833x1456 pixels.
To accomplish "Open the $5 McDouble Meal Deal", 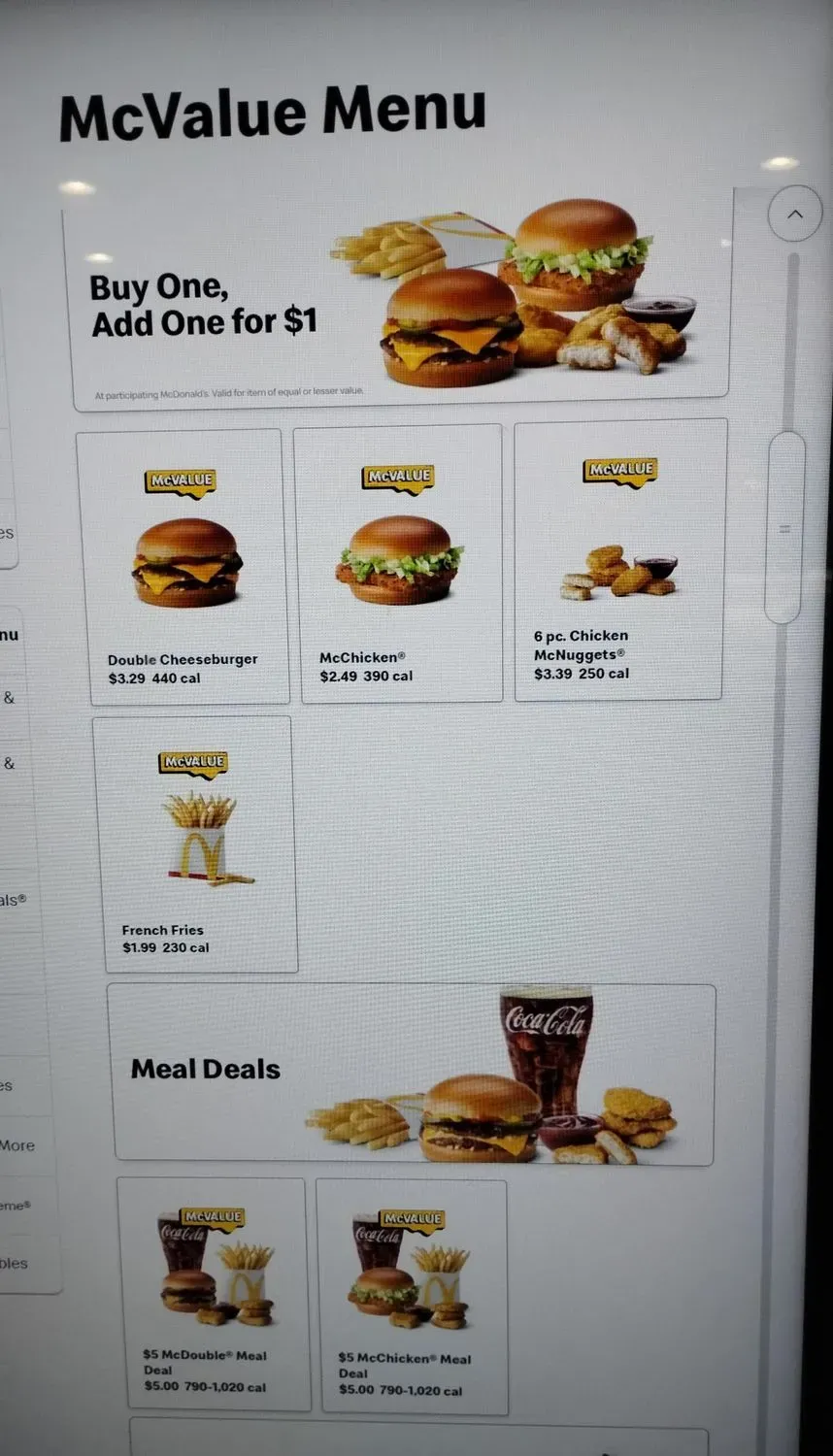I will click(x=213, y=1295).
